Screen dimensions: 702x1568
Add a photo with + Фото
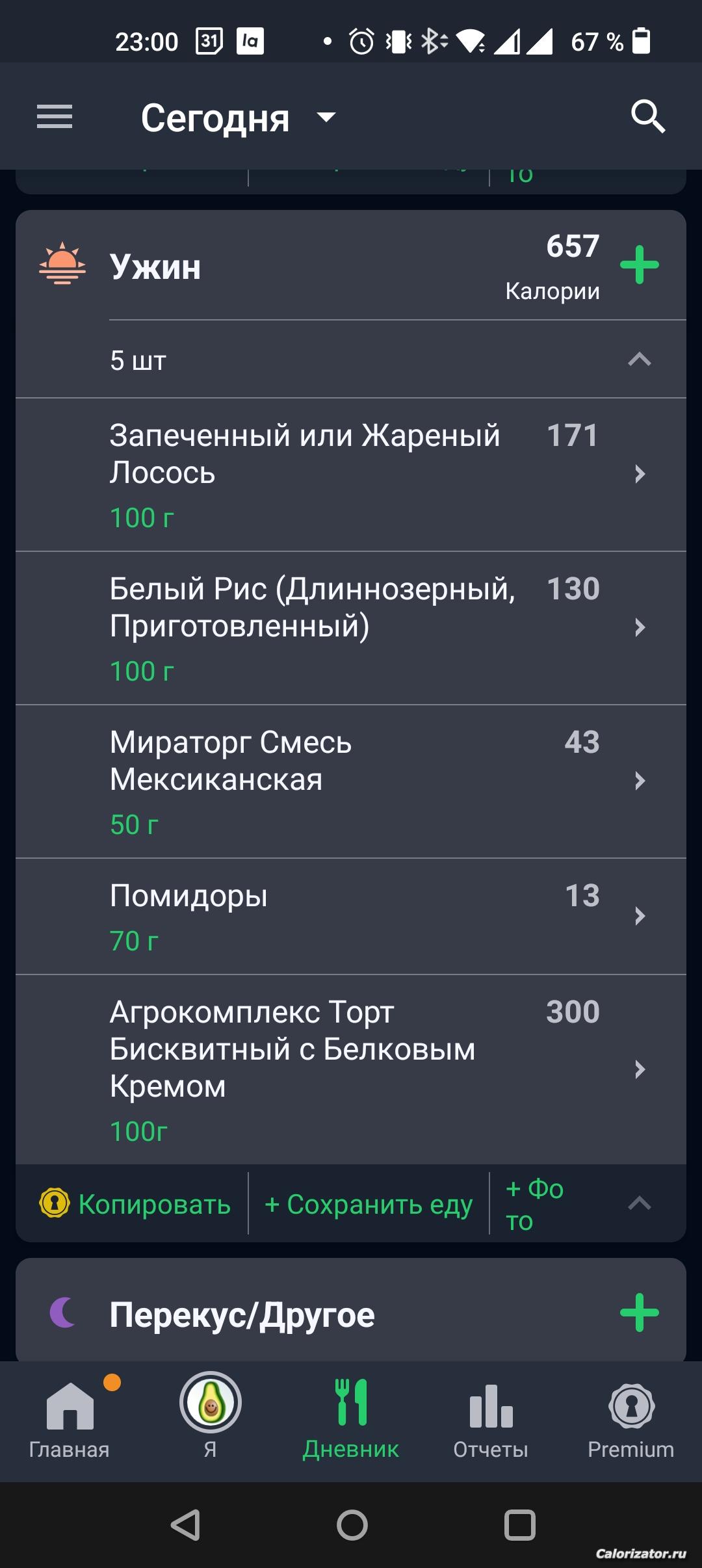pyautogui.click(x=534, y=1204)
